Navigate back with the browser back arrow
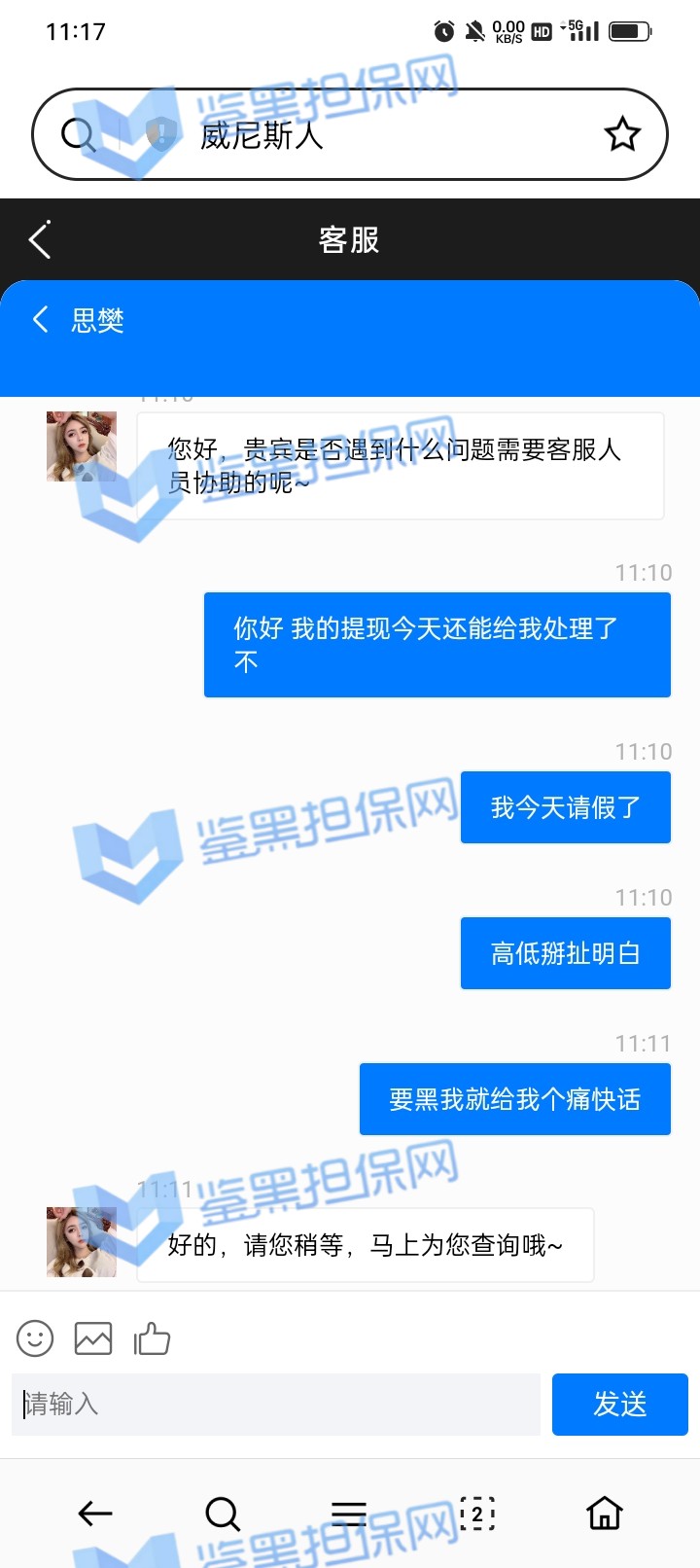The height and width of the screenshot is (1568, 700). (x=95, y=1513)
